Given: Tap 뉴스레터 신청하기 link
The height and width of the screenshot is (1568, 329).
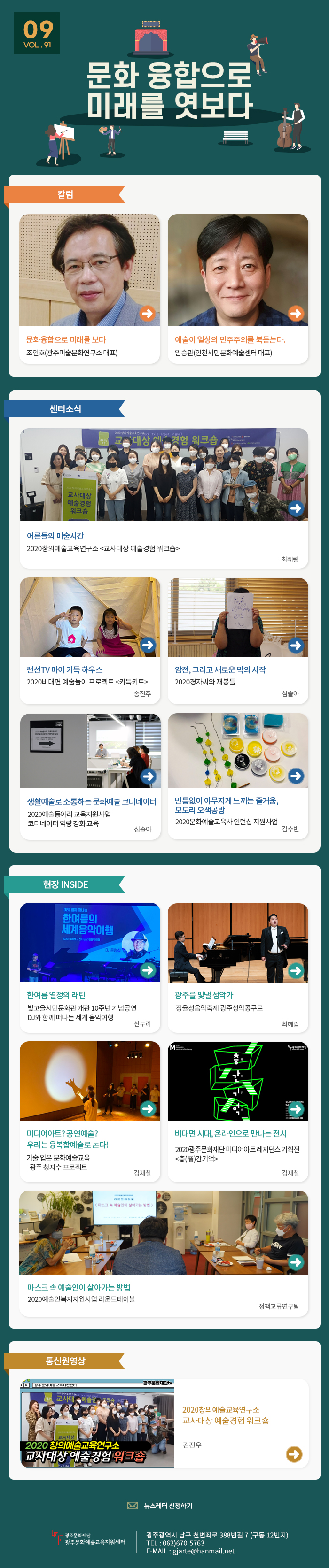Looking at the screenshot, I should point(167,1505).
